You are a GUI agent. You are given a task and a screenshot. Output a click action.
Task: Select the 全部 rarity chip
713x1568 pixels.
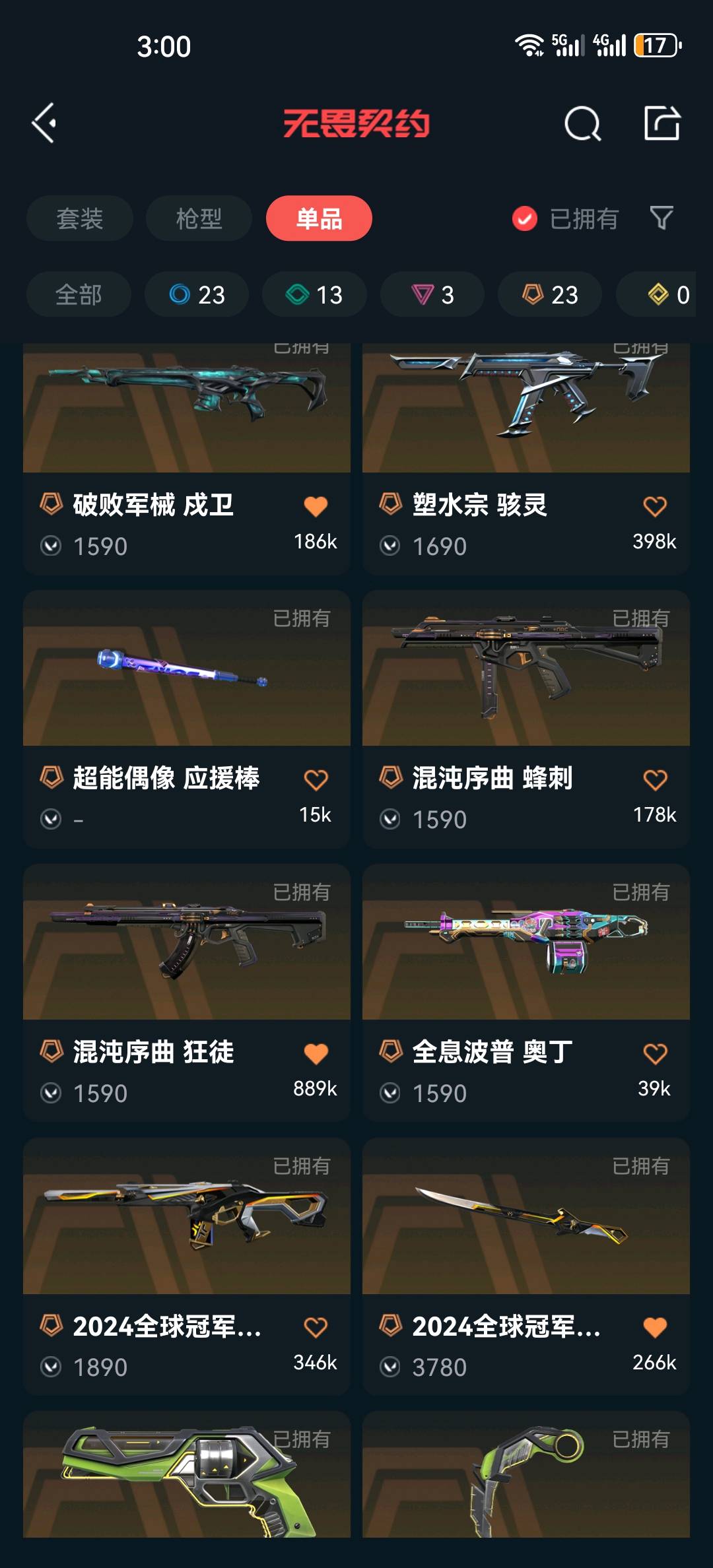point(79,294)
